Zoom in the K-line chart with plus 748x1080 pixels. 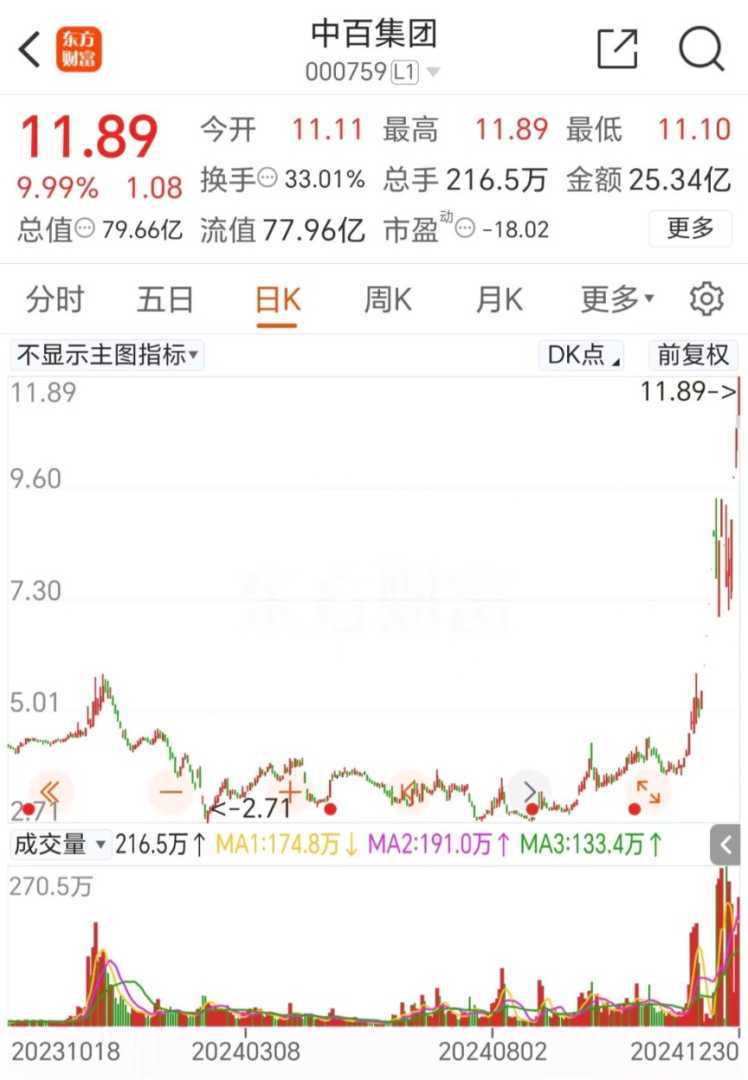pyautogui.click(x=289, y=792)
